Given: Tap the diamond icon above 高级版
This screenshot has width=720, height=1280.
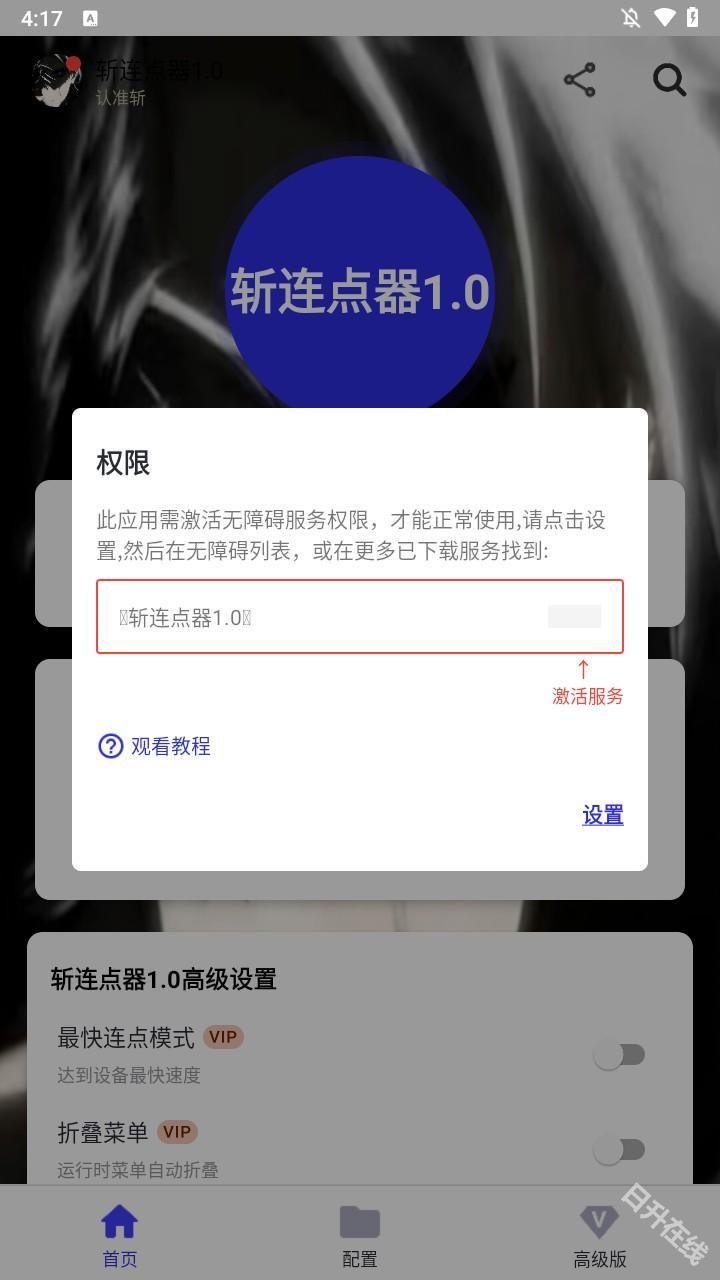Looking at the screenshot, I should click(x=599, y=1220).
